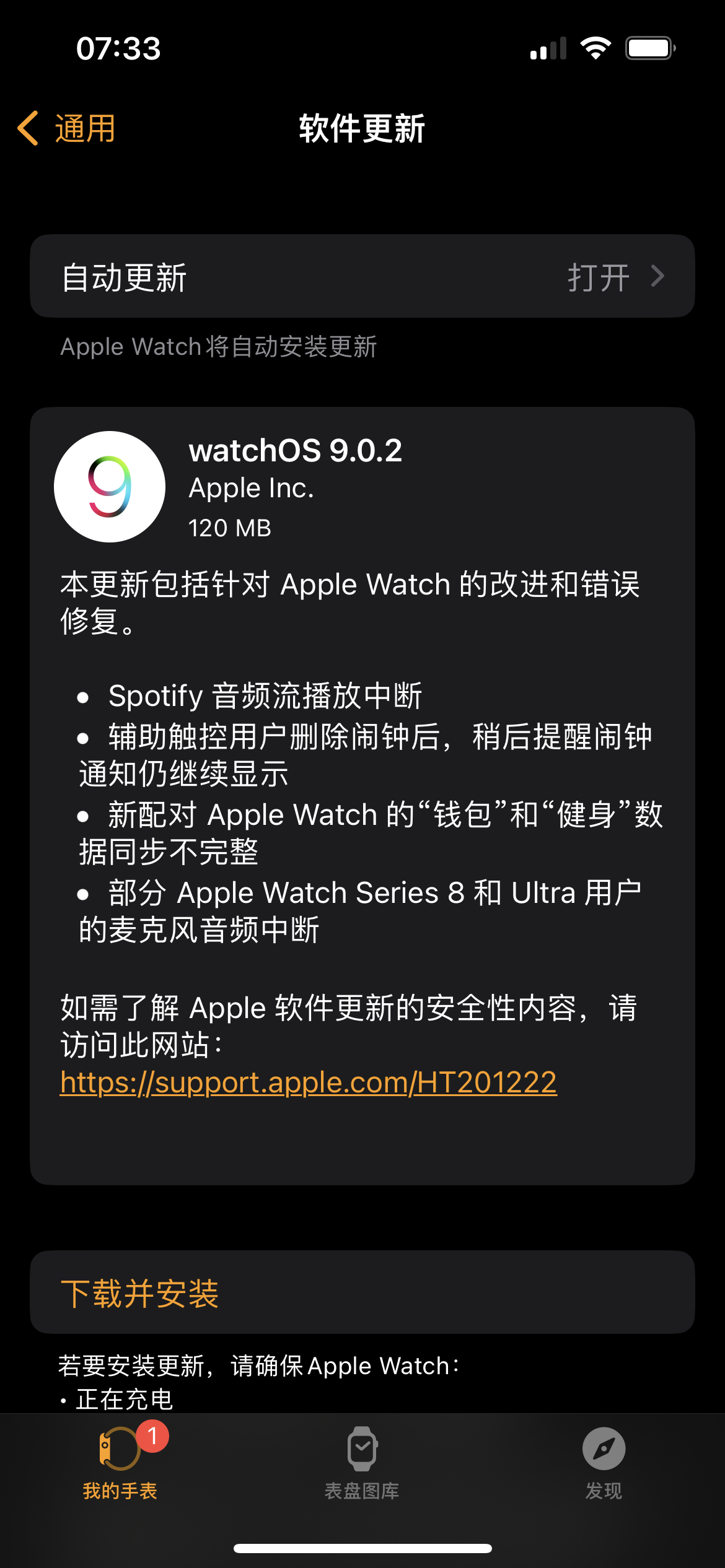
Task: Open the 自动更新 setting row
Action: (x=362, y=276)
